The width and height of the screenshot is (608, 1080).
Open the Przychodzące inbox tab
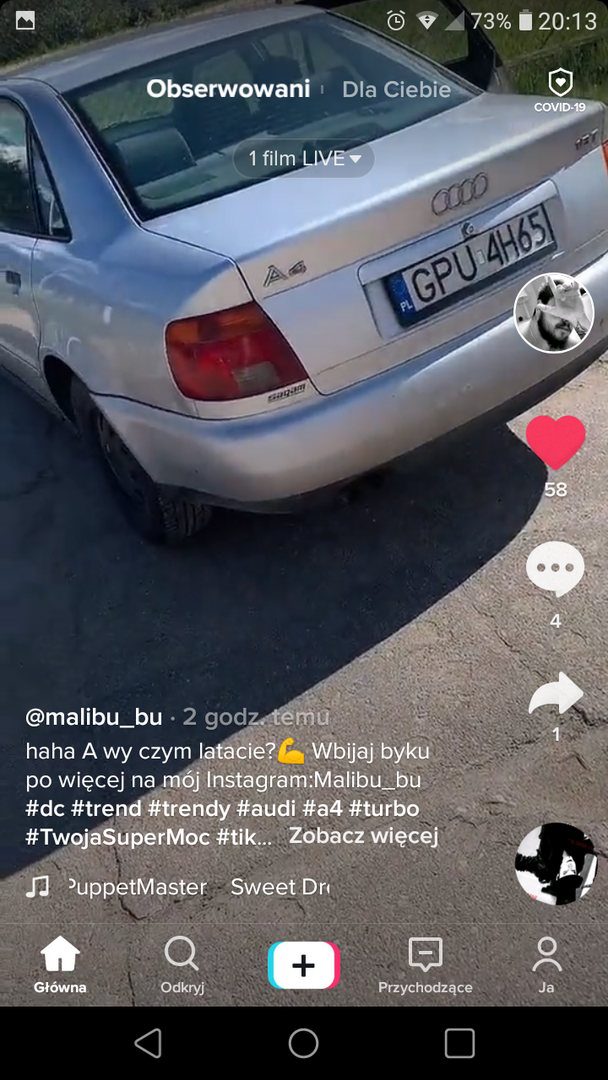coord(426,965)
